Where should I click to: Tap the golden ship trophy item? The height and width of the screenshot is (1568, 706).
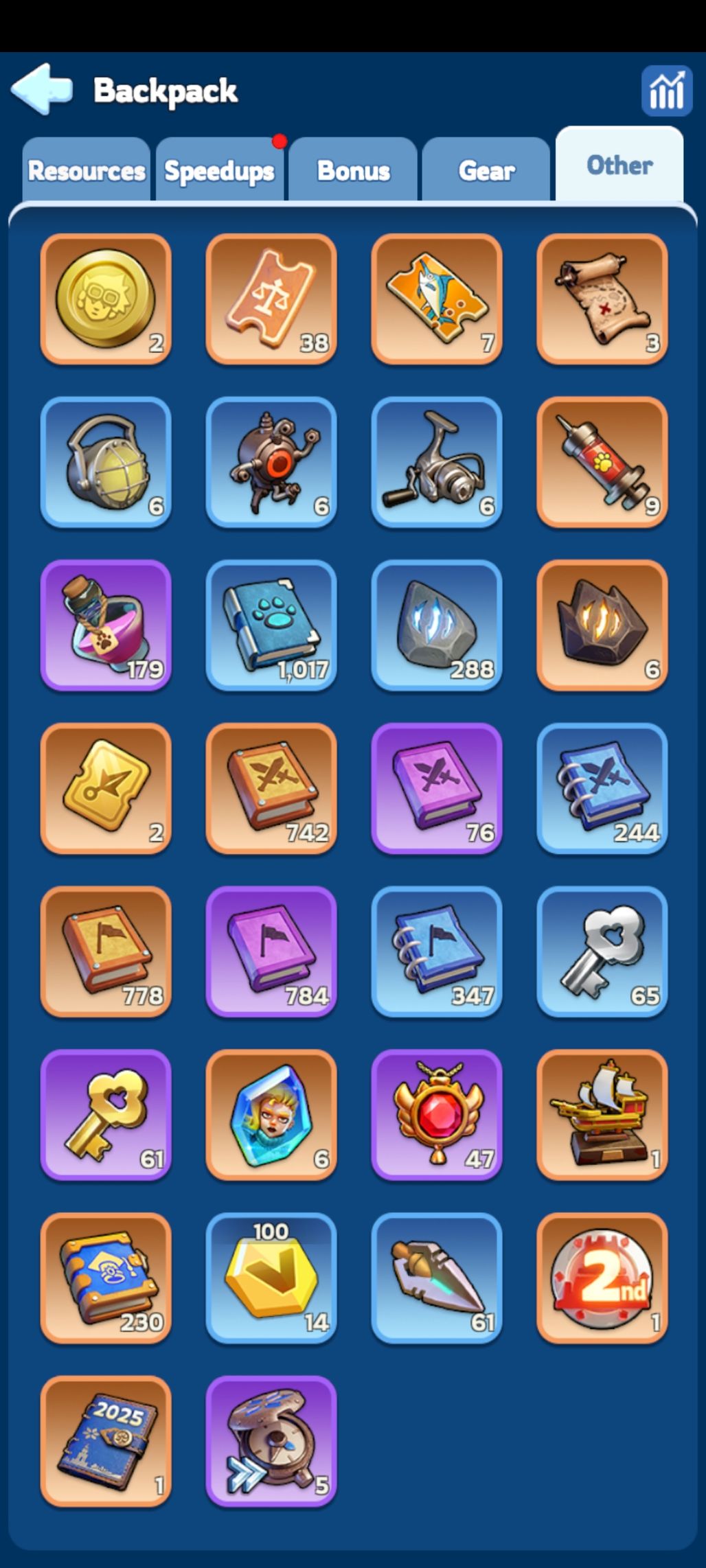602,1114
